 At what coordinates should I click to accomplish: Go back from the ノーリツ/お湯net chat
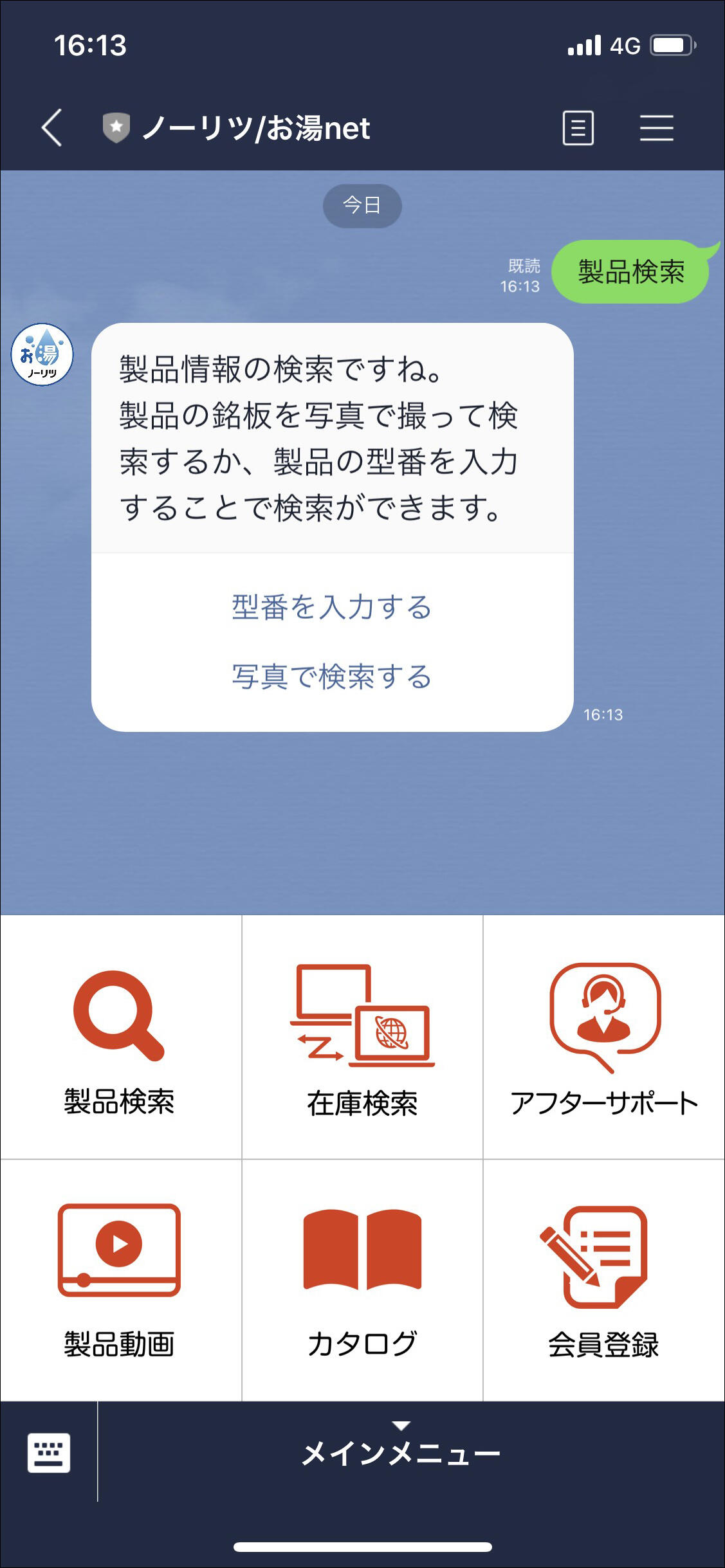tap(52, 127)
